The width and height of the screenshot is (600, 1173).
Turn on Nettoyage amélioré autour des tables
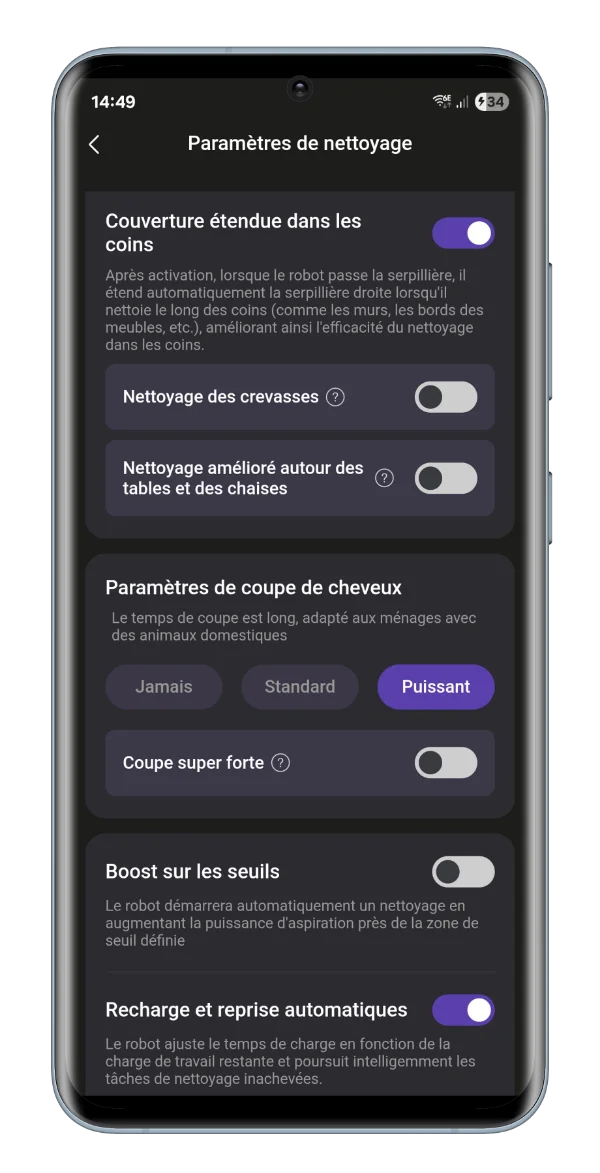coord(446,478)
